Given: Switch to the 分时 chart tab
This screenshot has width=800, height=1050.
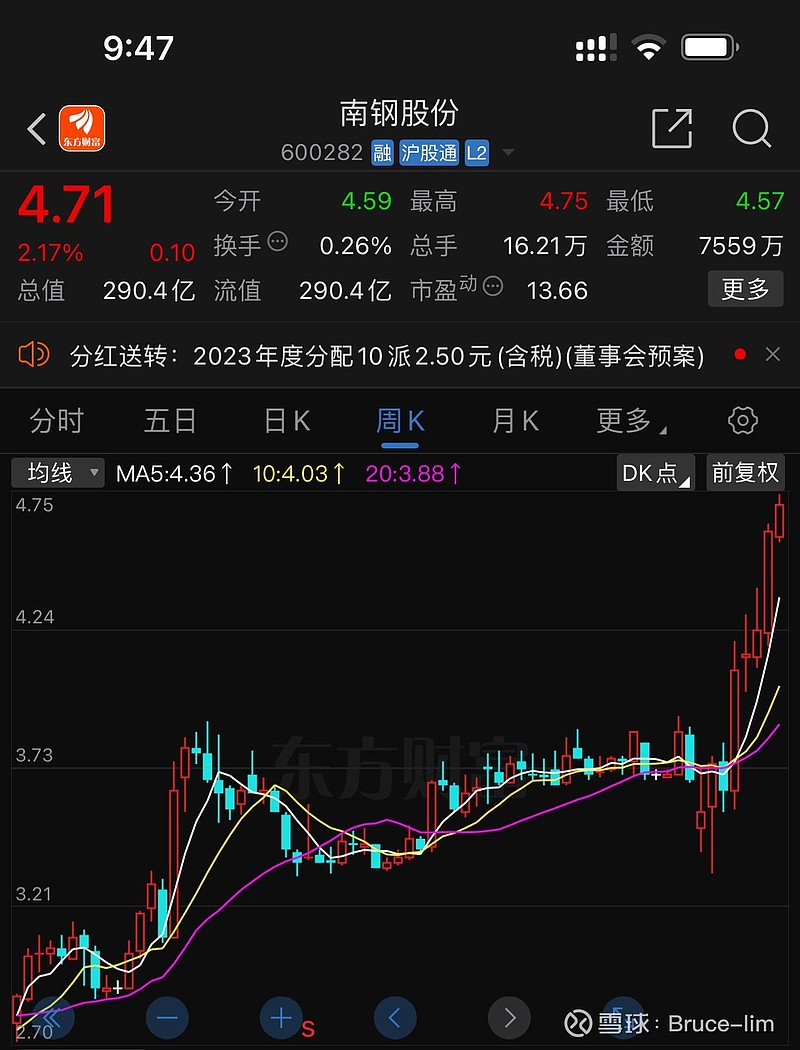Looking at the screenshot, I should click(57, 421).
